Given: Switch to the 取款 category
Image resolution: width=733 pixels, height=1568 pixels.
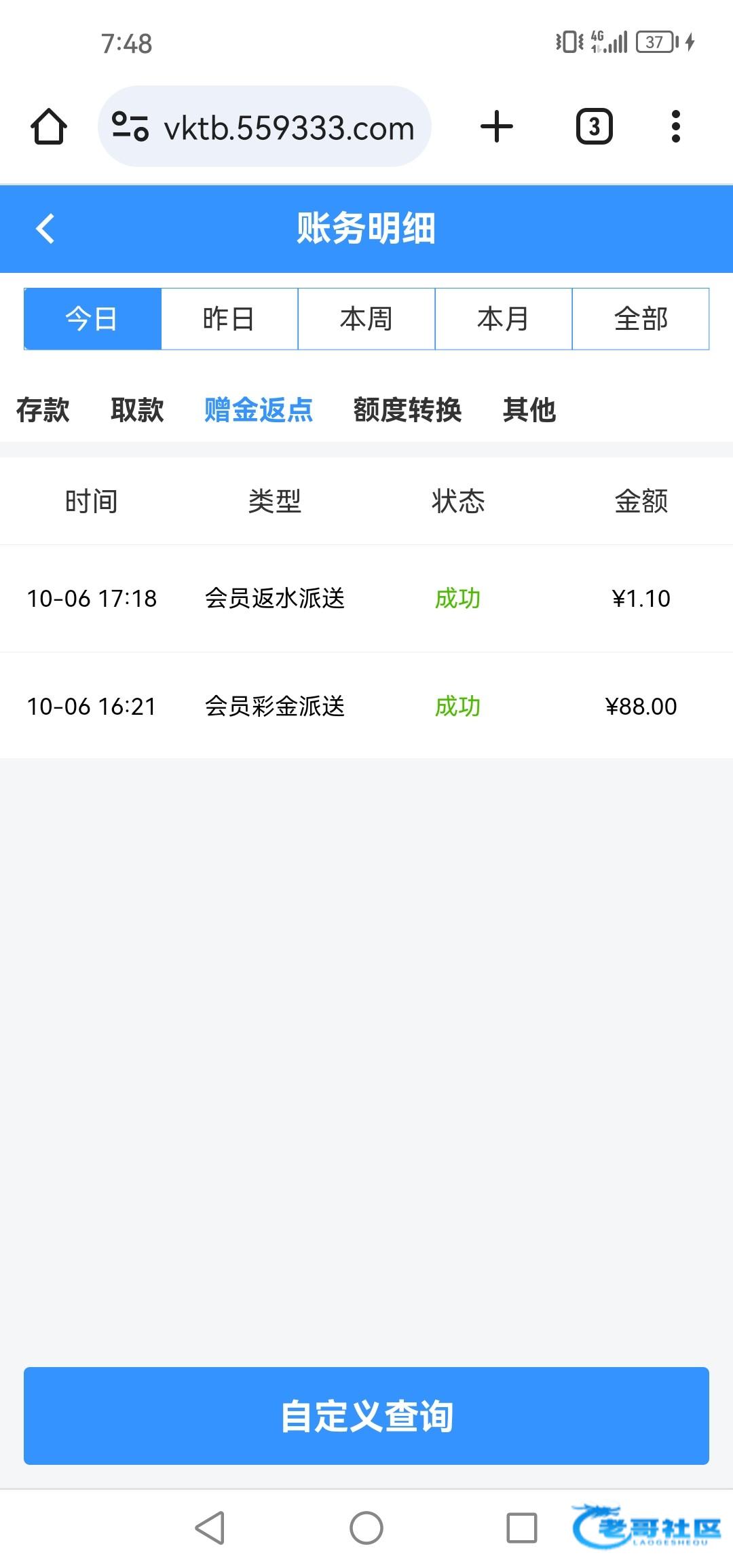Looking at the screenshot, I should 137,410.
